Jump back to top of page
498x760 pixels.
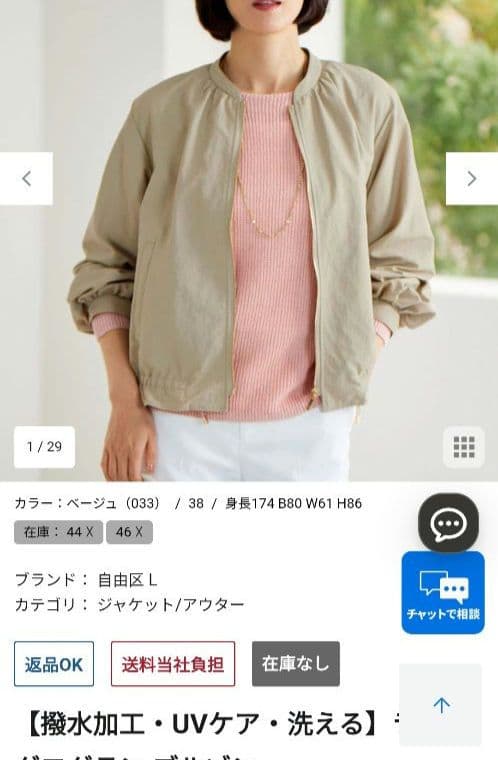[x=440, y=705]
